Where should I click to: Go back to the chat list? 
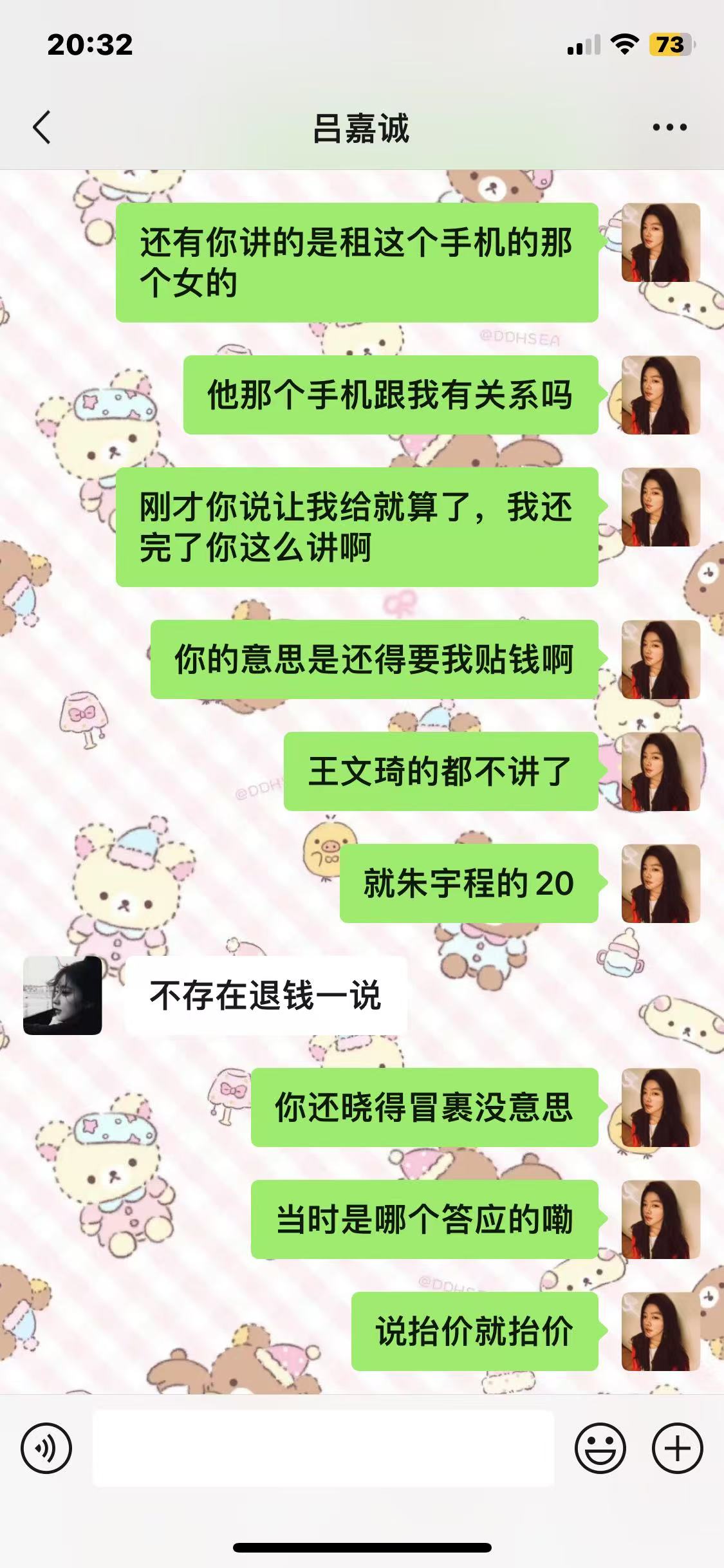(x=42, y=127)
